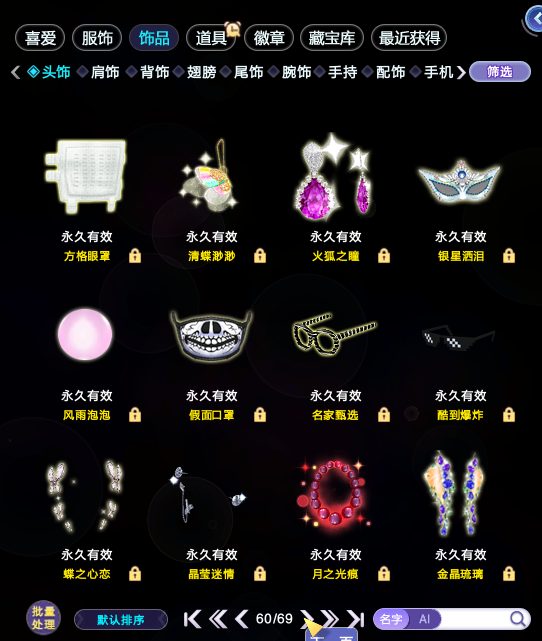Viewport: 542px width, 641px height.
Task: Switch to the 服饰 tab
Action: pyautogui.click(x=97, y=38)
